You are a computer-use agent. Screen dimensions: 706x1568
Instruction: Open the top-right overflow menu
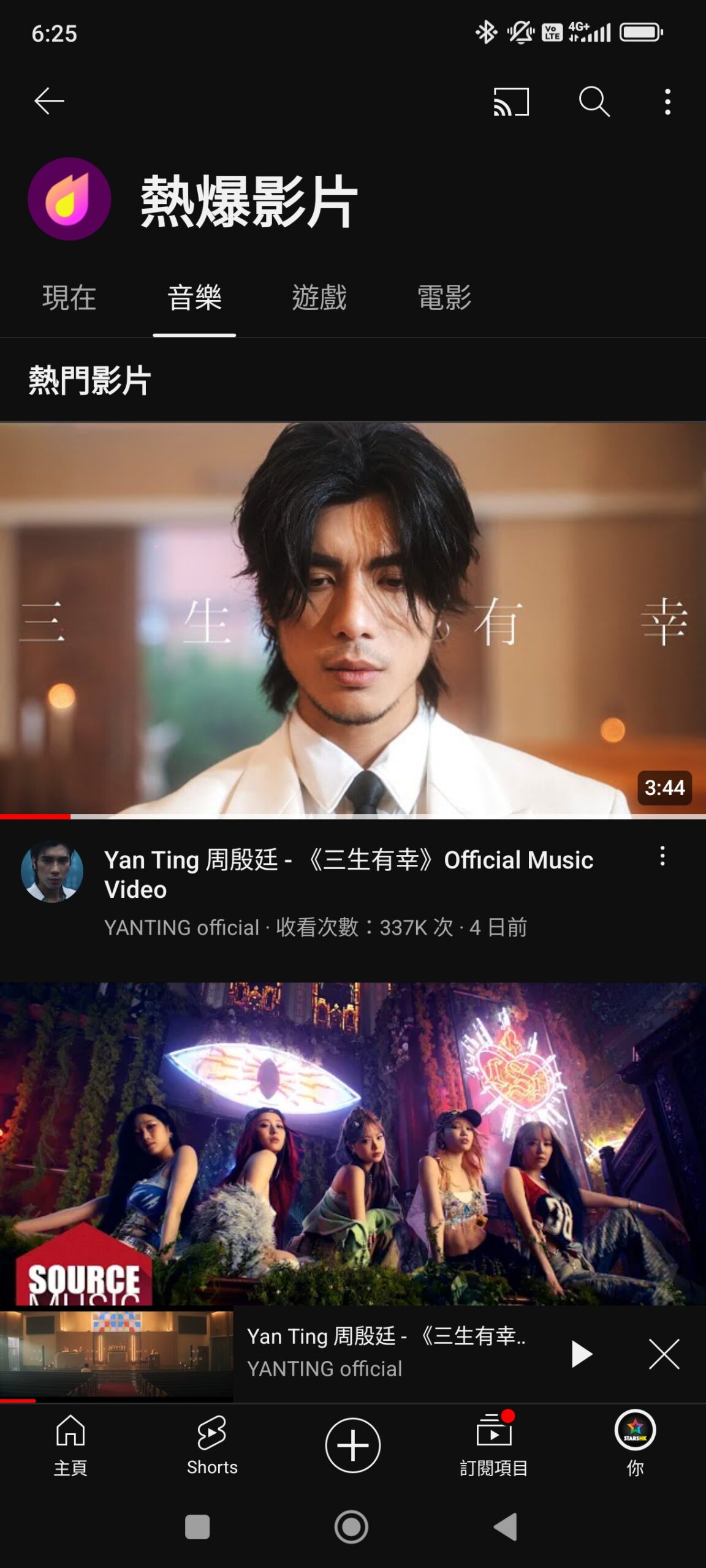(667, 102)
